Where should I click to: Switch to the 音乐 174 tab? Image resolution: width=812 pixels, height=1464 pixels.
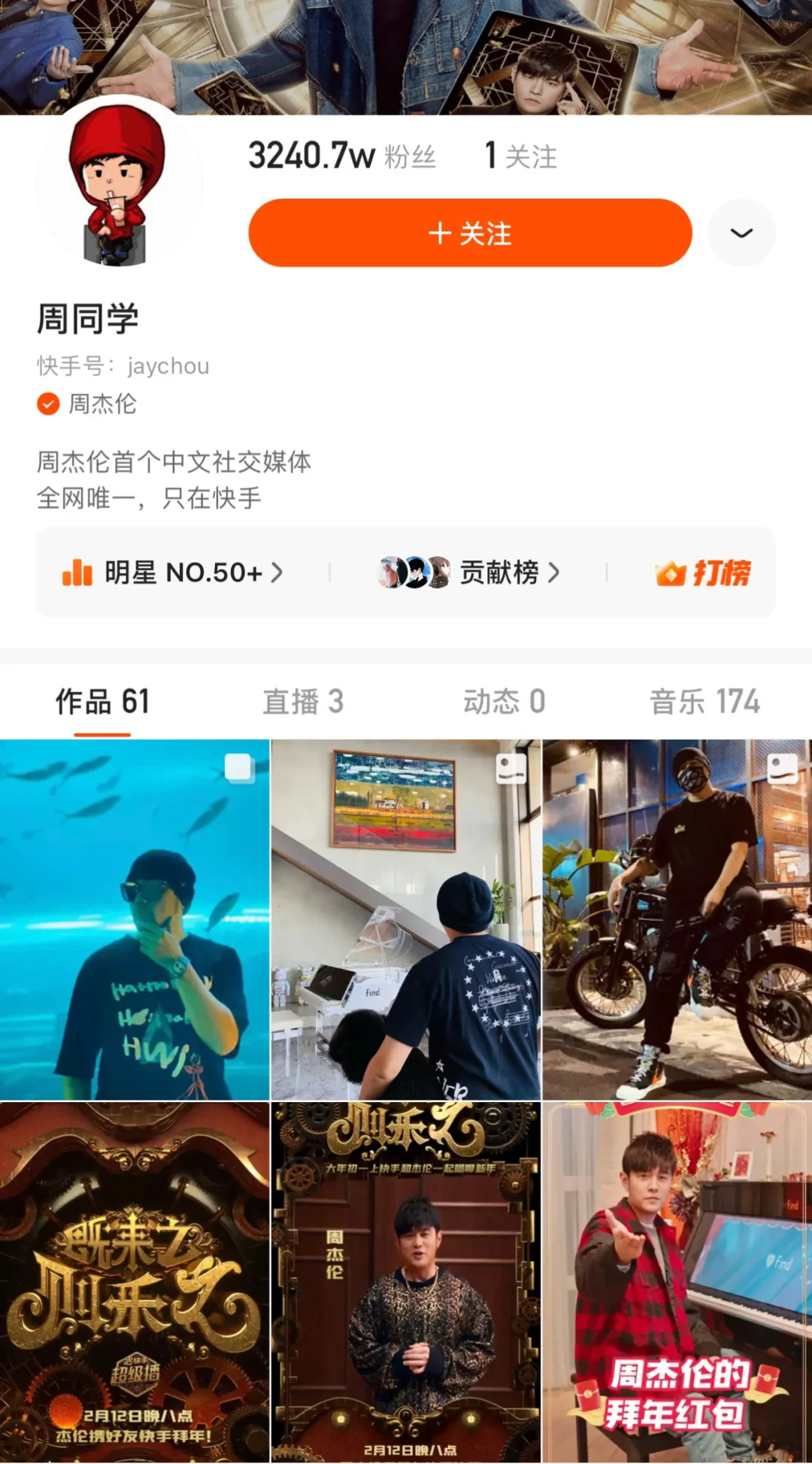pyautogui.click(x=705, y=700)
